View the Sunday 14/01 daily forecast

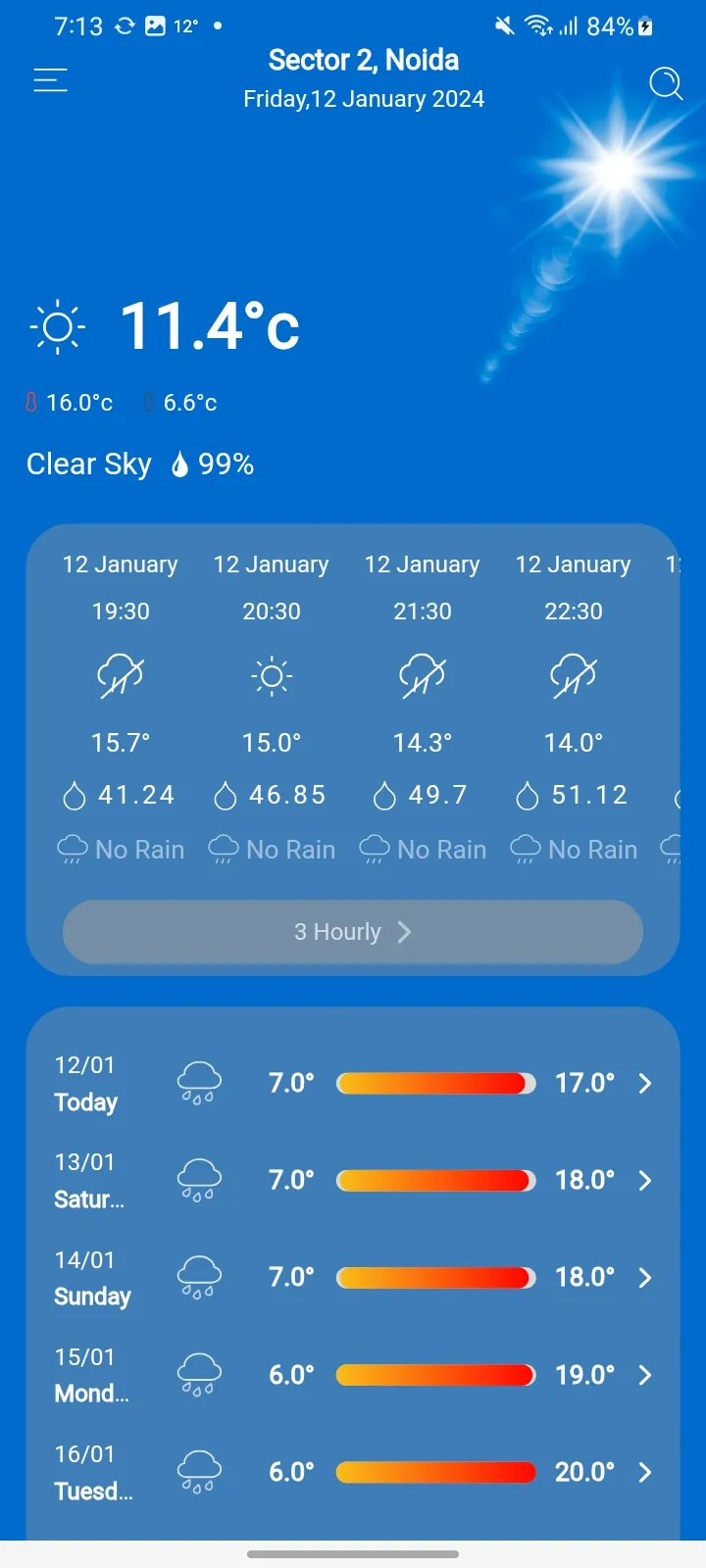pyautogui.click(x=644, y=1277)
